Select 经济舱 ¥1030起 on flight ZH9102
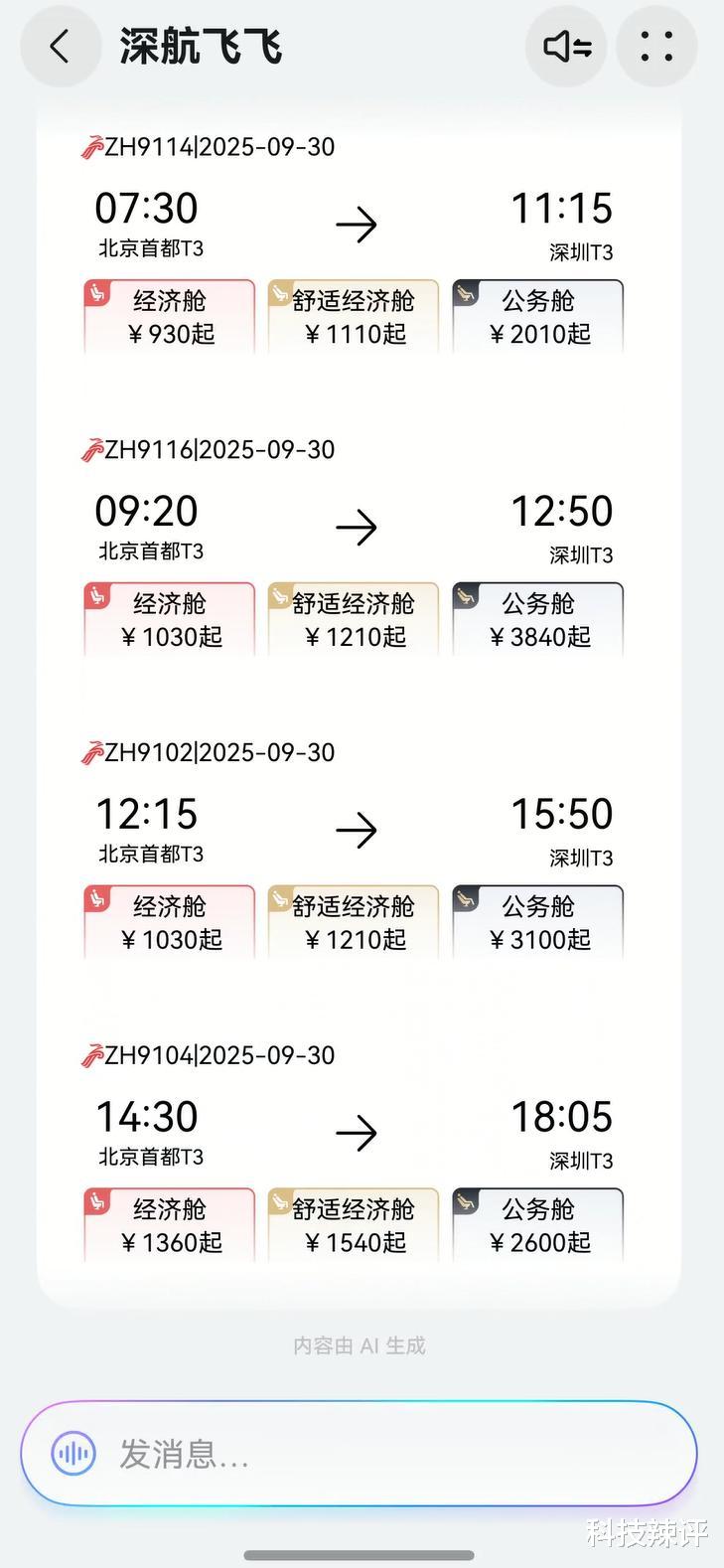724x1568 pixels. [x=170, y=923]
